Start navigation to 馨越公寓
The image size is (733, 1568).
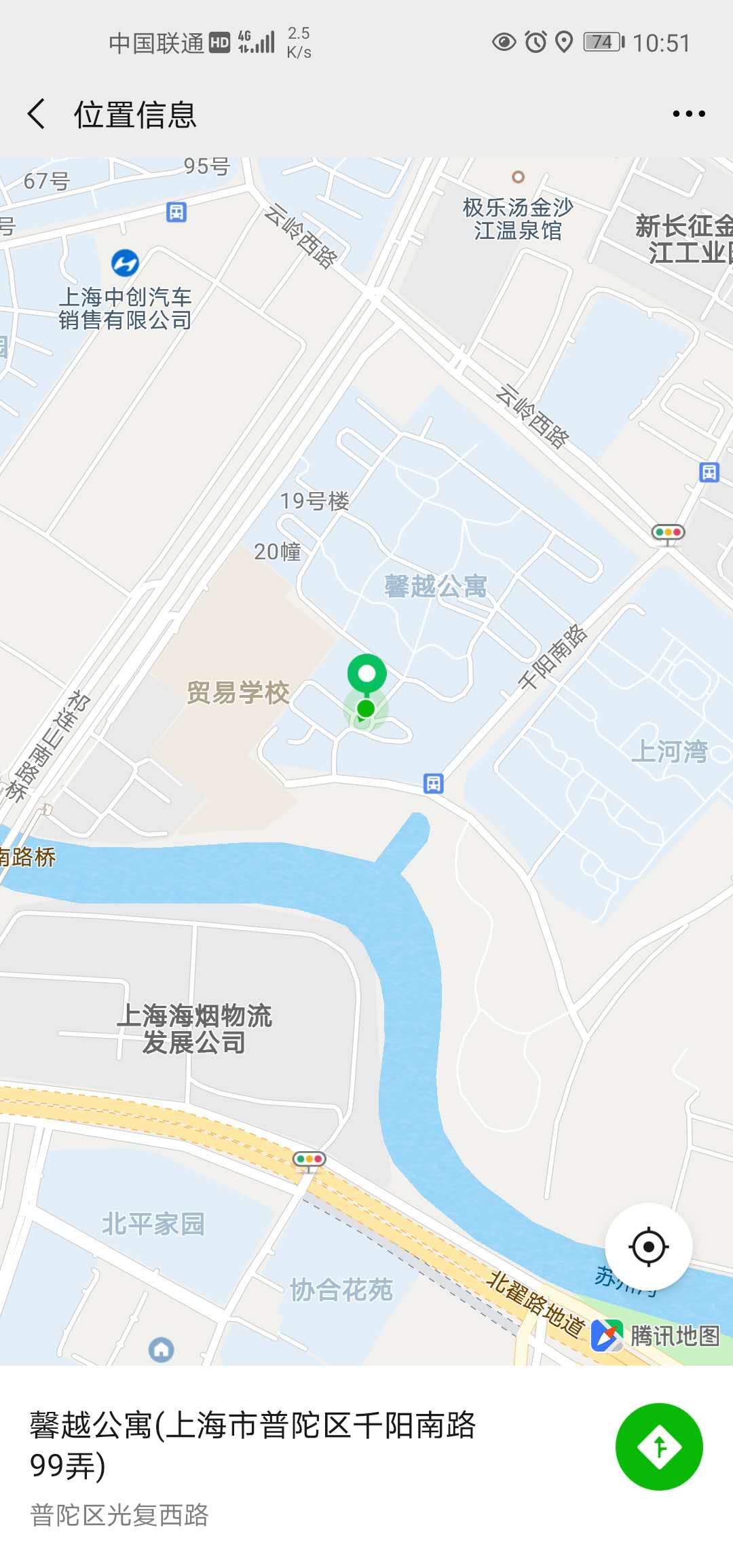(658, 1446)
